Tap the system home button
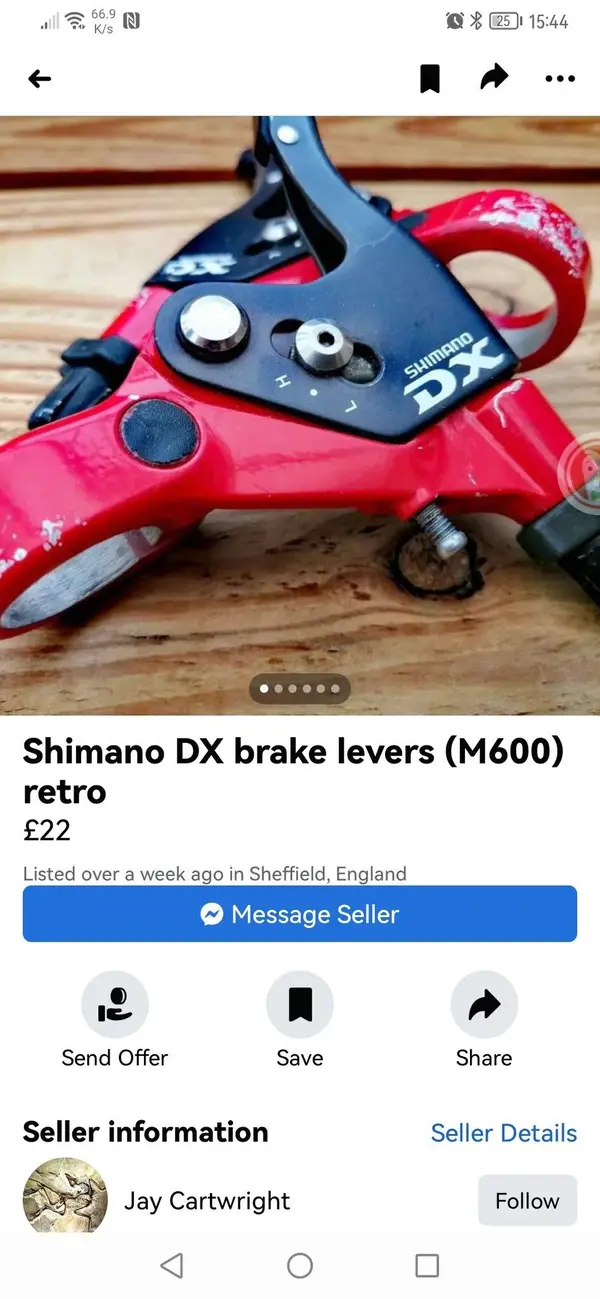This screenshot has width=600, height=1299. (x=300, y=1266)
